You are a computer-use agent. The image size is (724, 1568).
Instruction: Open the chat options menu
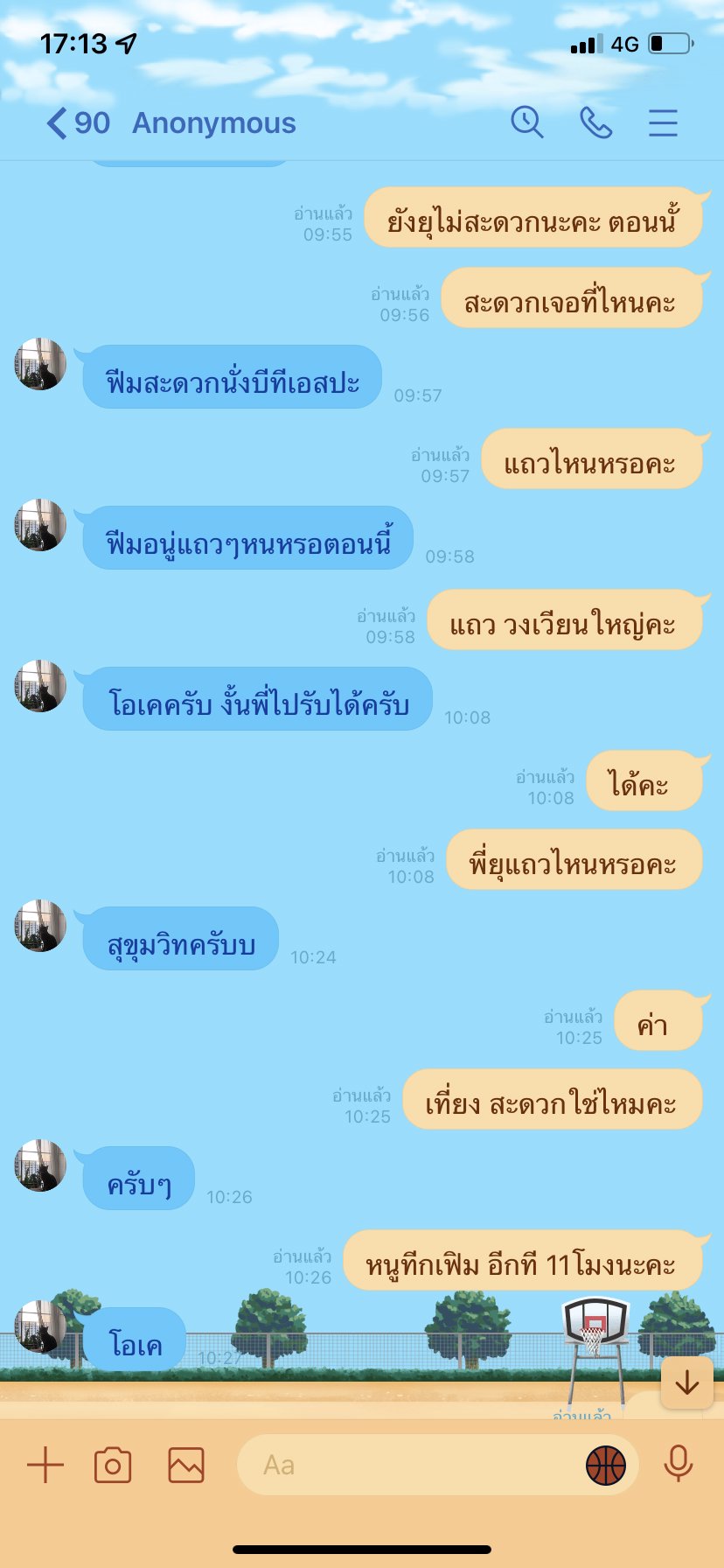(x=664, y=123)
